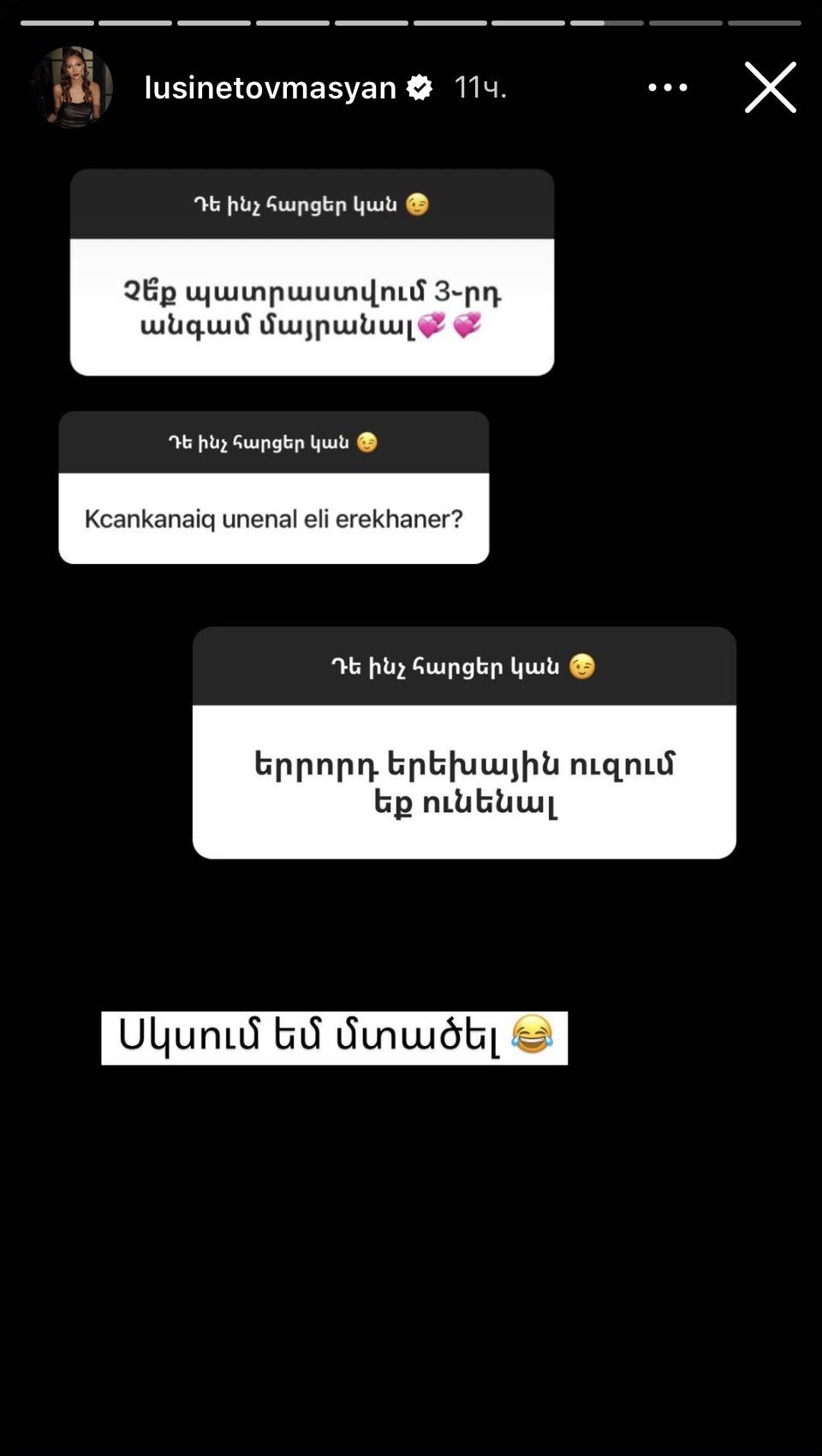Image resolution: width=822 pixels, height=1456 pixels.
Task: Close the story viewer
Action: point(770,87)
